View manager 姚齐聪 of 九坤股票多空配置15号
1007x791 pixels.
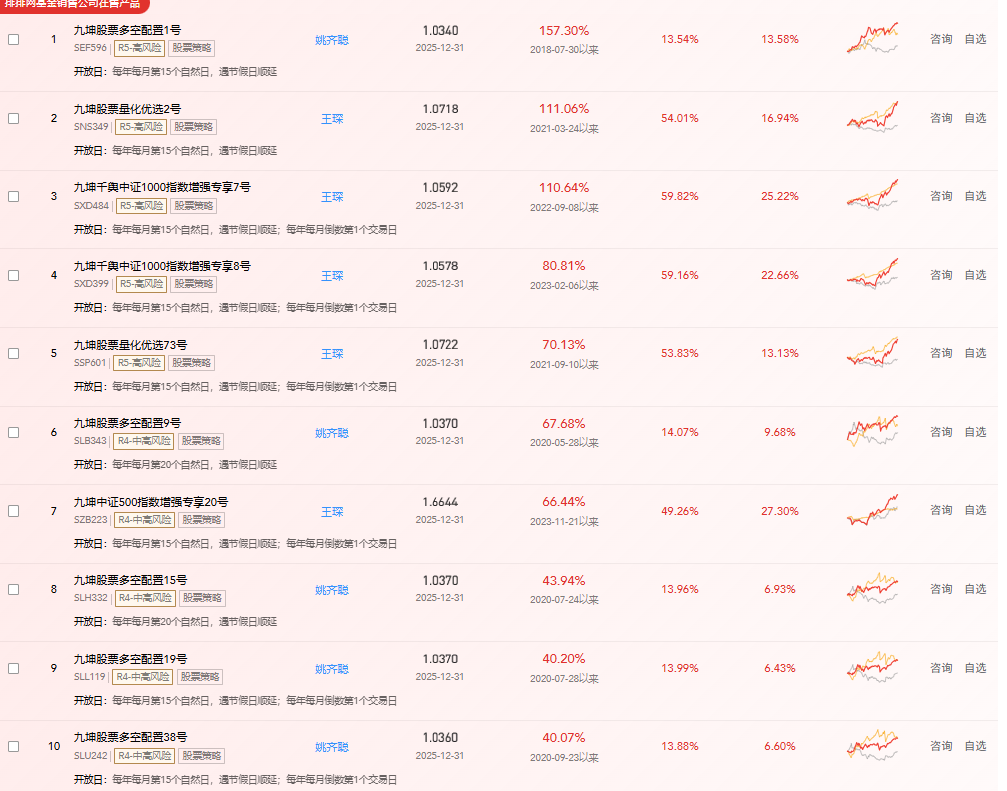click(332, 590)
